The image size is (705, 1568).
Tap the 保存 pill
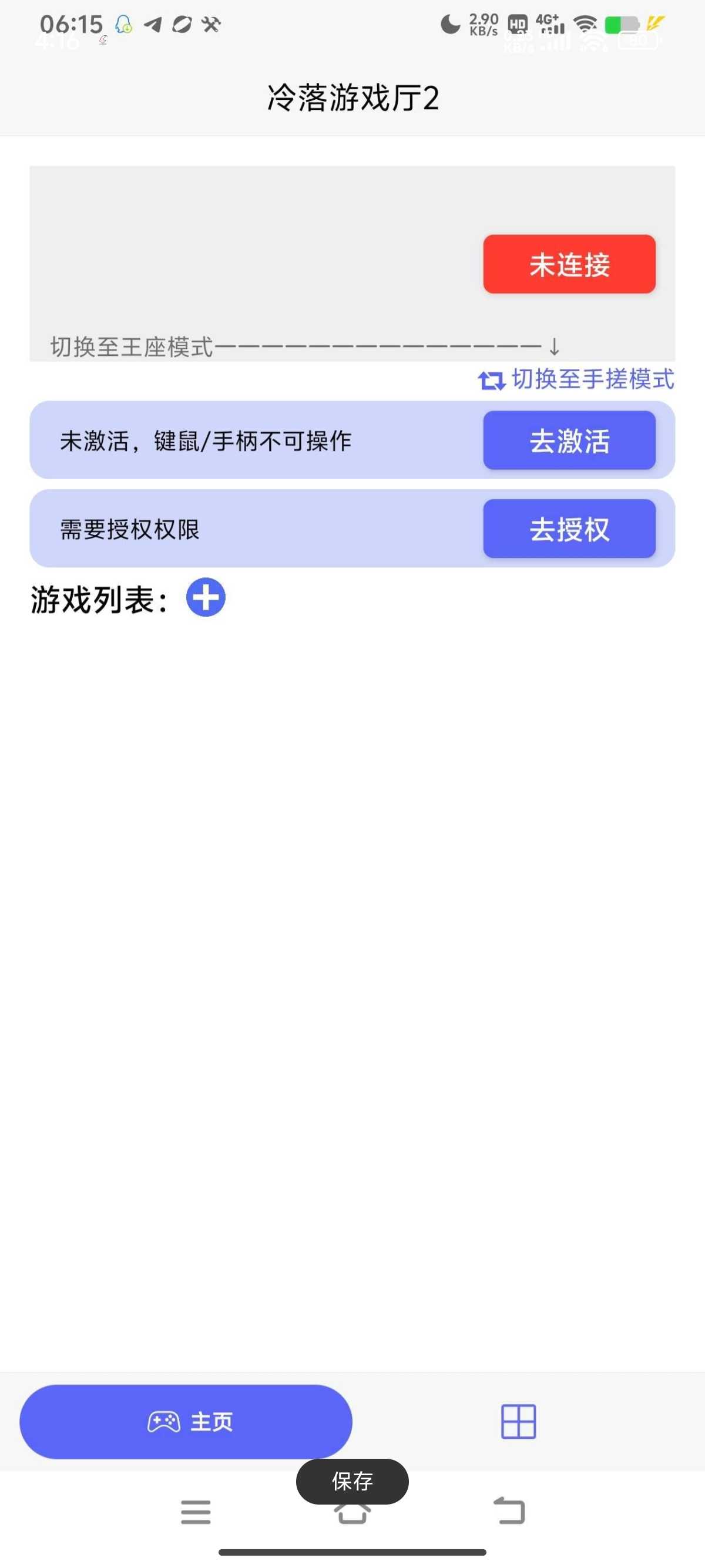point(352,1481)
